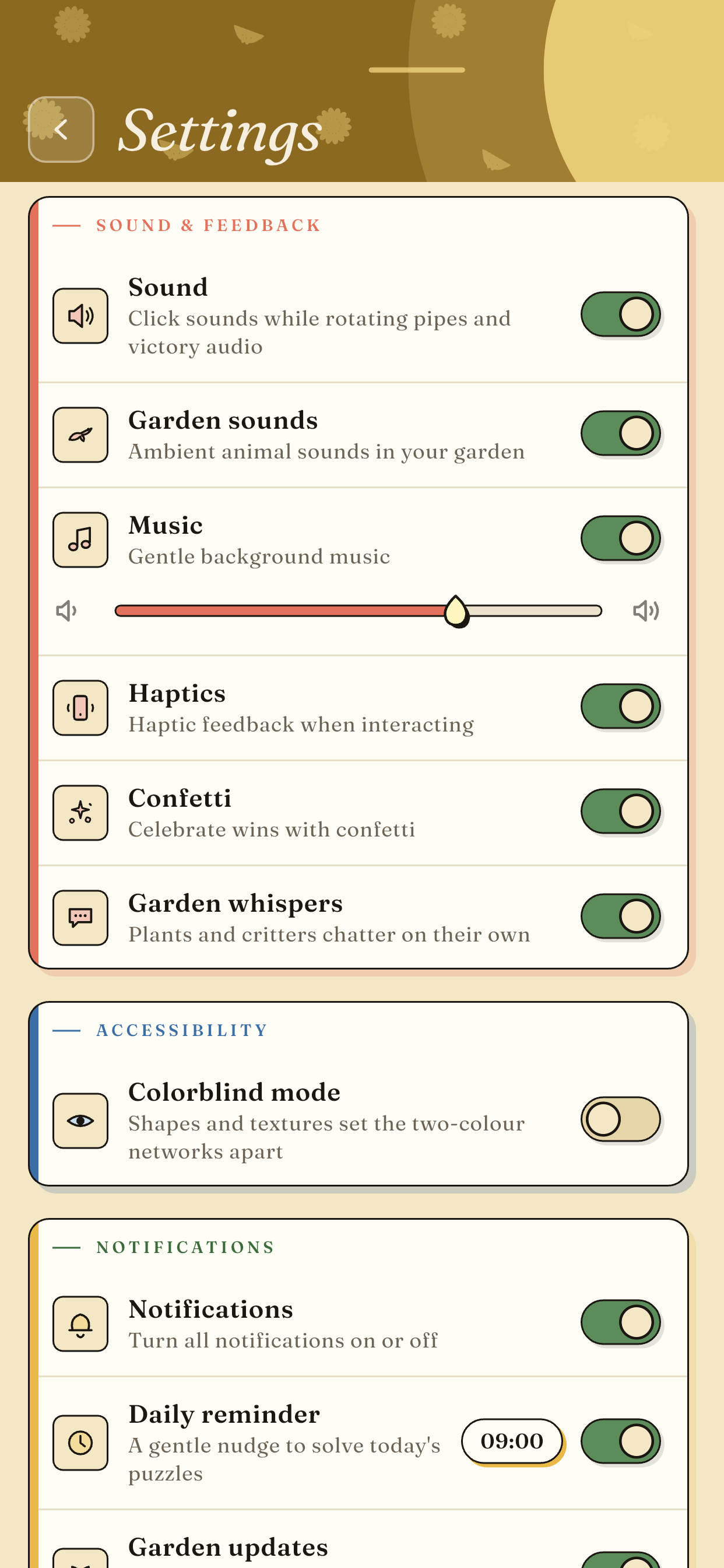This screenshot has height=1568, width=724.
Task: Tap the music volume slider track
Action: coord(359,611)
